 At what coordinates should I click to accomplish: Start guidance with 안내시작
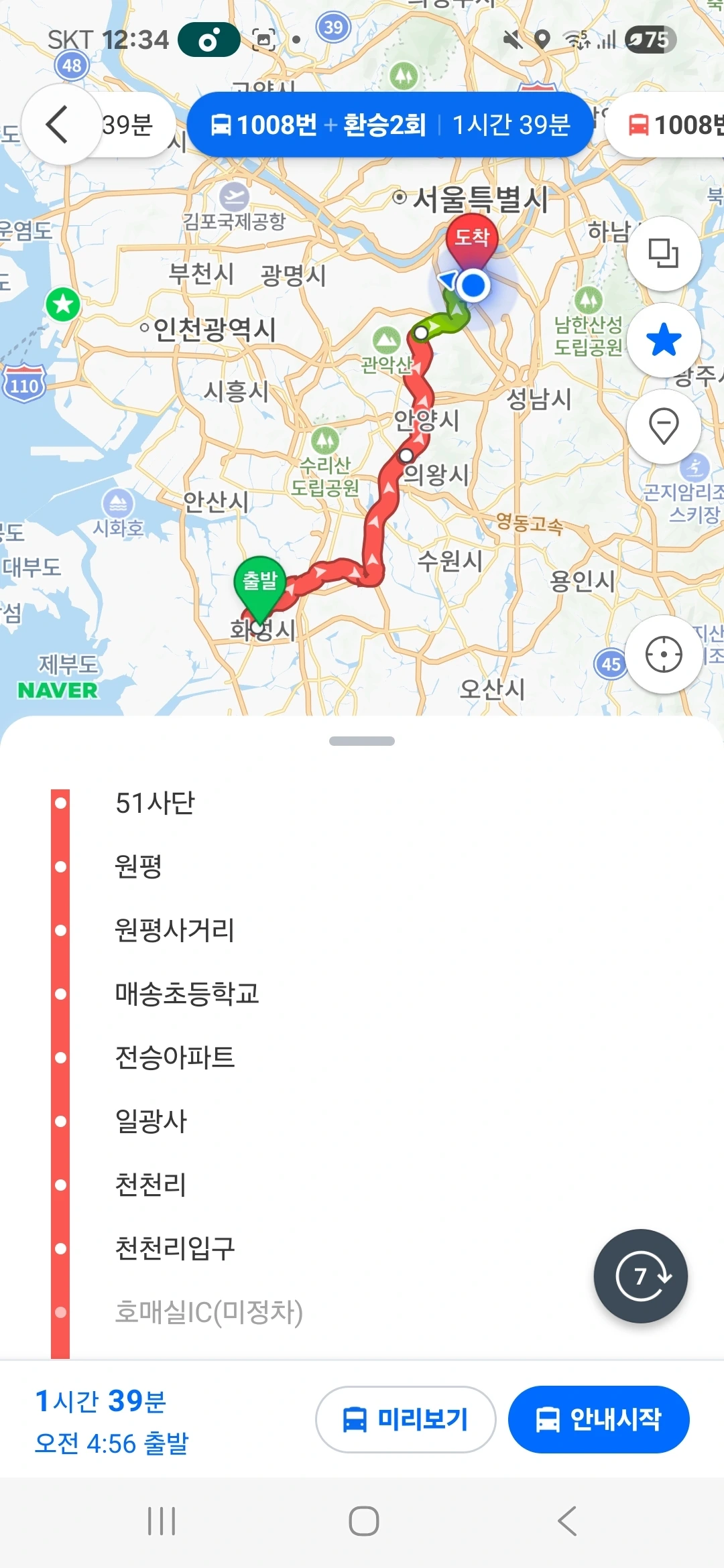pyautogui.click(x=599, y=1419)
